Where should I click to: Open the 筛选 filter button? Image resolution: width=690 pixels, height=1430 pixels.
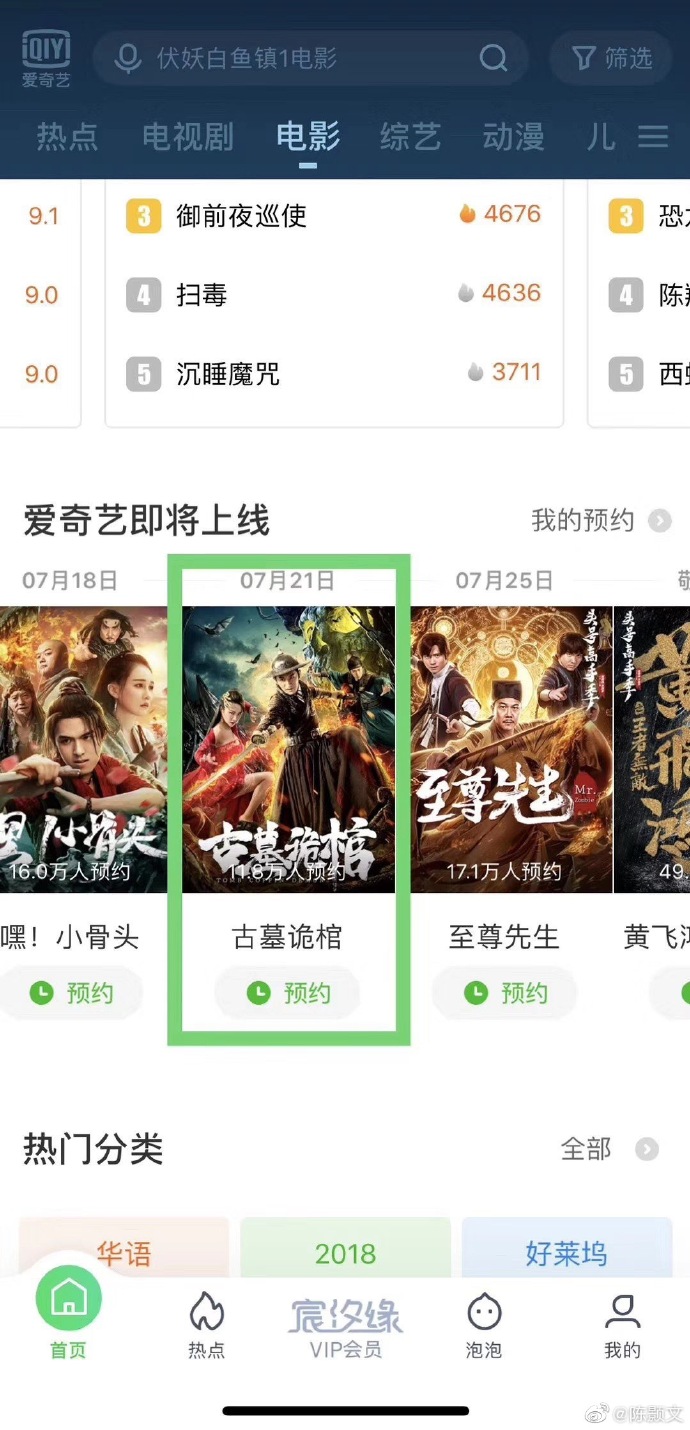pyautogui.click(x=612, y=58)
